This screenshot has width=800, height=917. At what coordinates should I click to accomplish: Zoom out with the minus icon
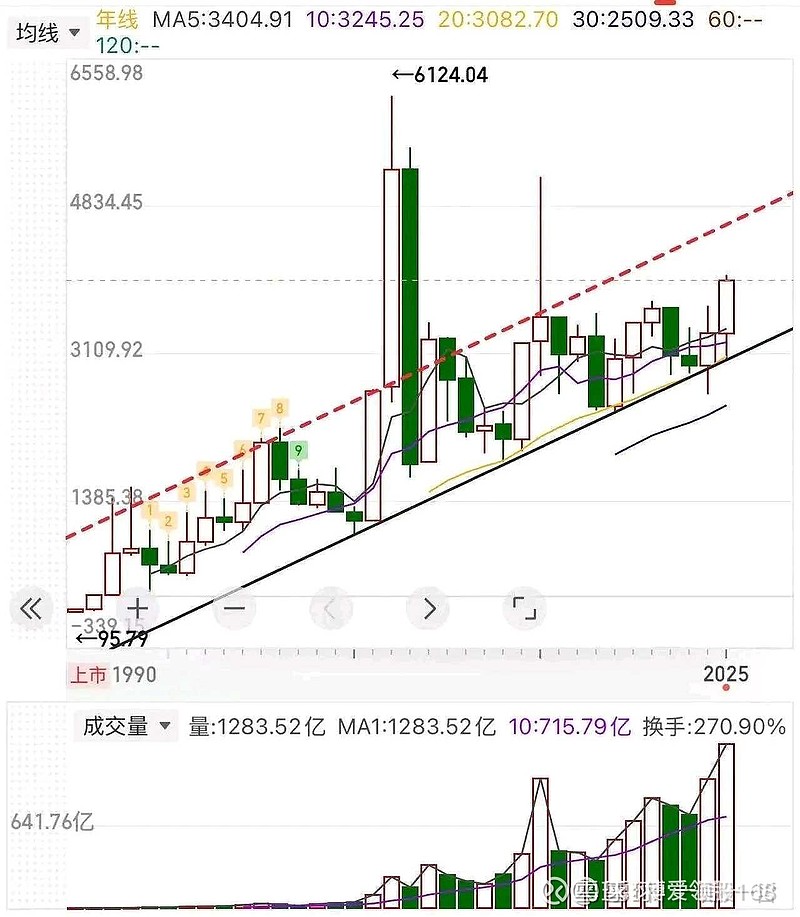click(x=233, y=607)
